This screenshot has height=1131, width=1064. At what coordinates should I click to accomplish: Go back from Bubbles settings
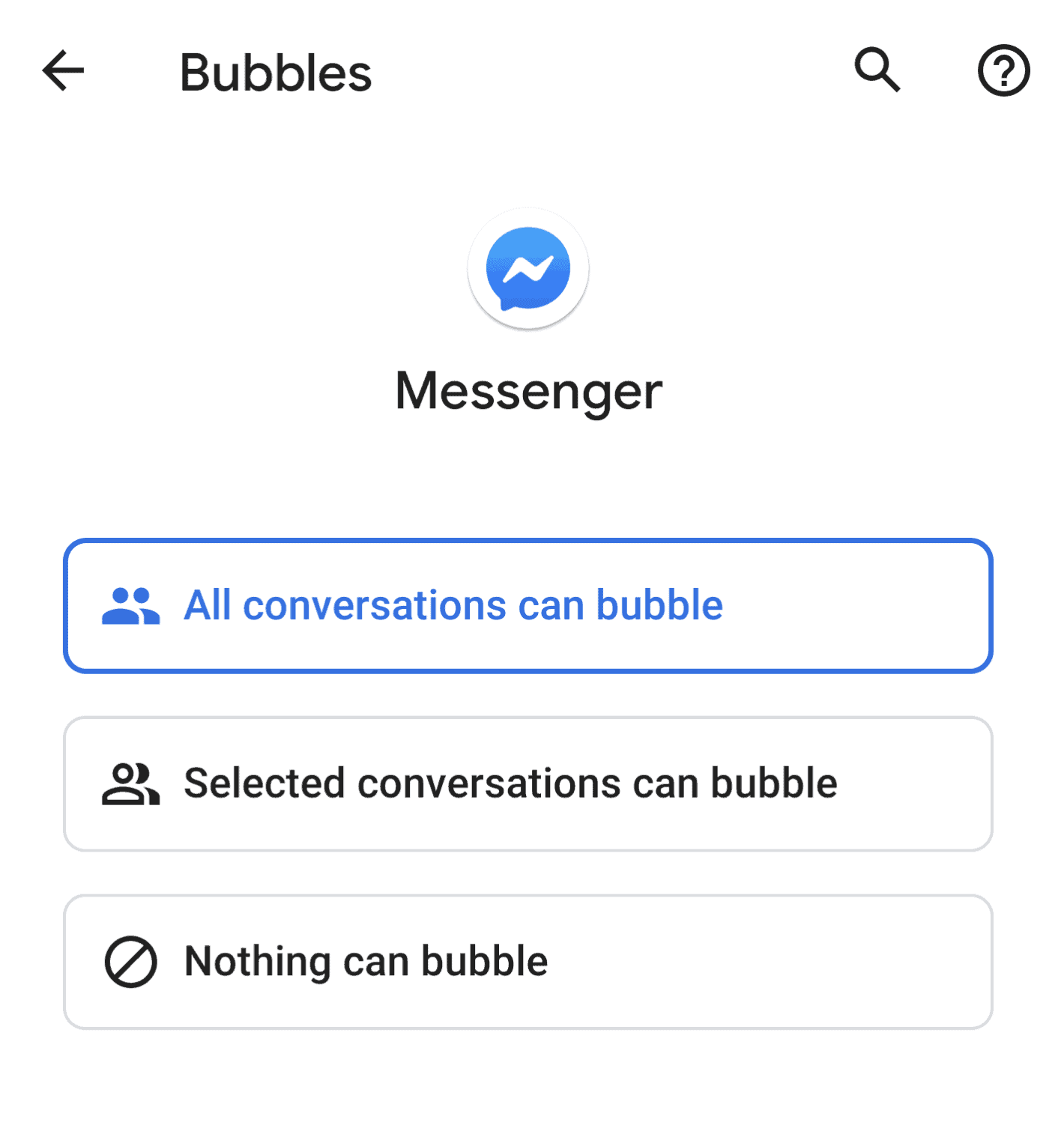[63, 71]
